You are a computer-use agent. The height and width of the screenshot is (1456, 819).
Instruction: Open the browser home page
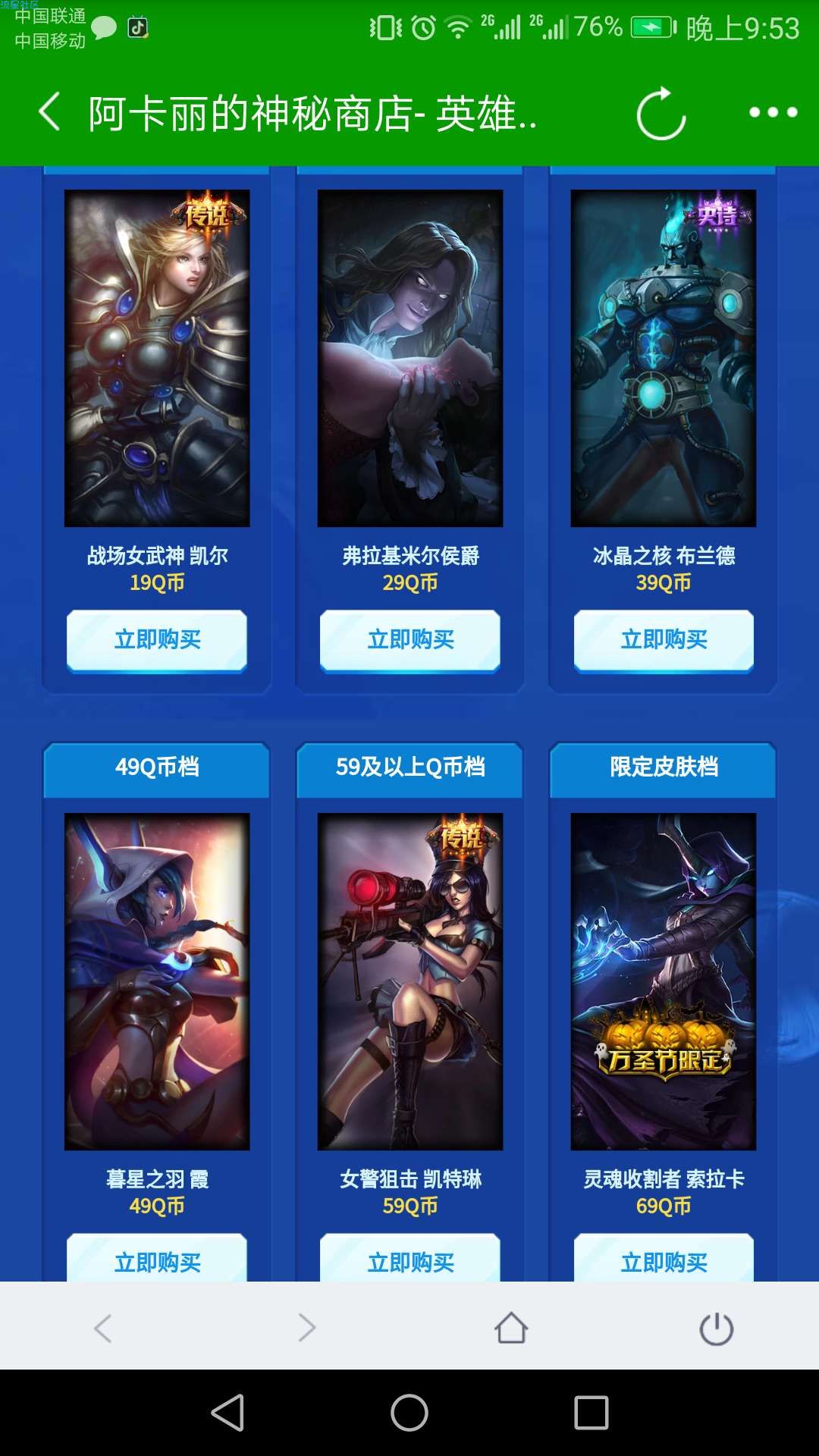pos(511,1328)
